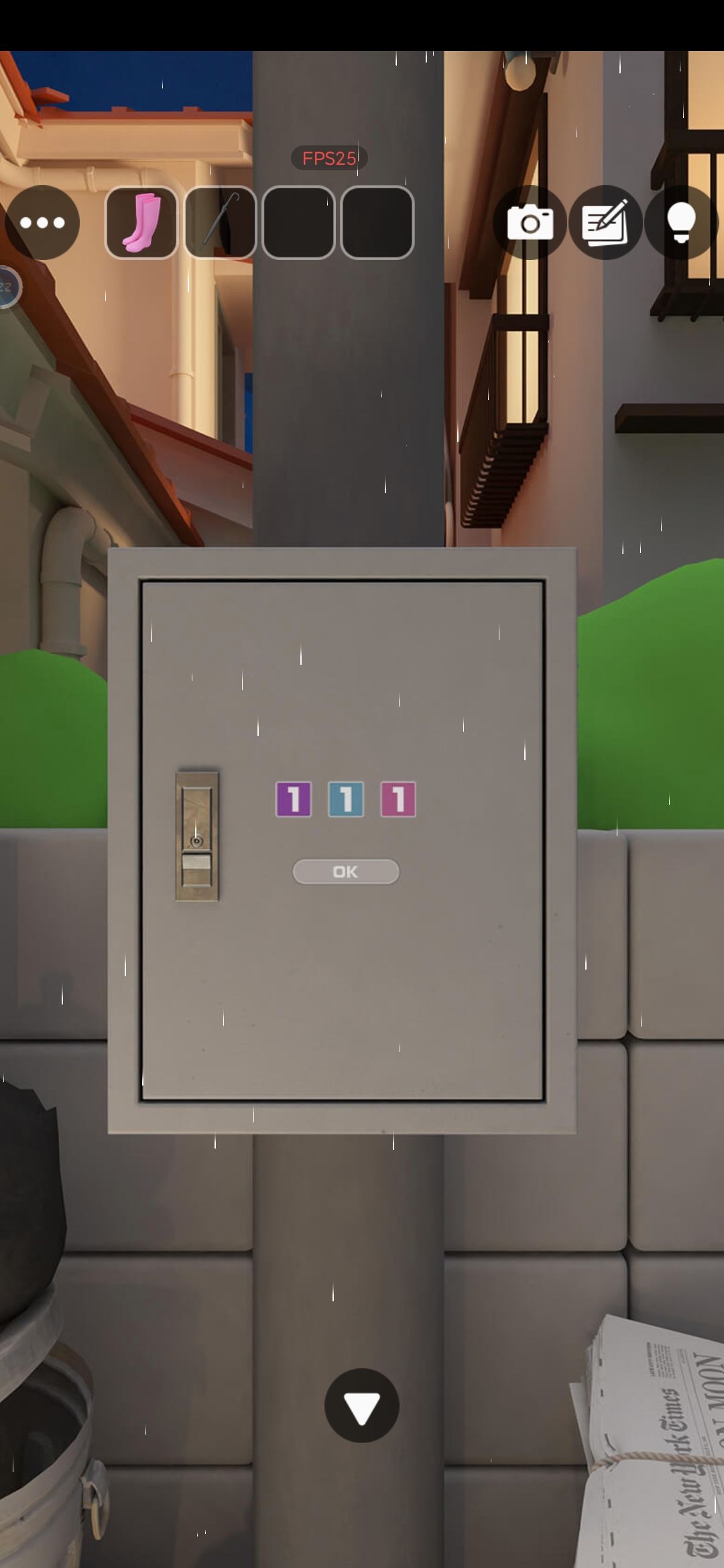Open the camera screenshot tool

coord(530,222)
